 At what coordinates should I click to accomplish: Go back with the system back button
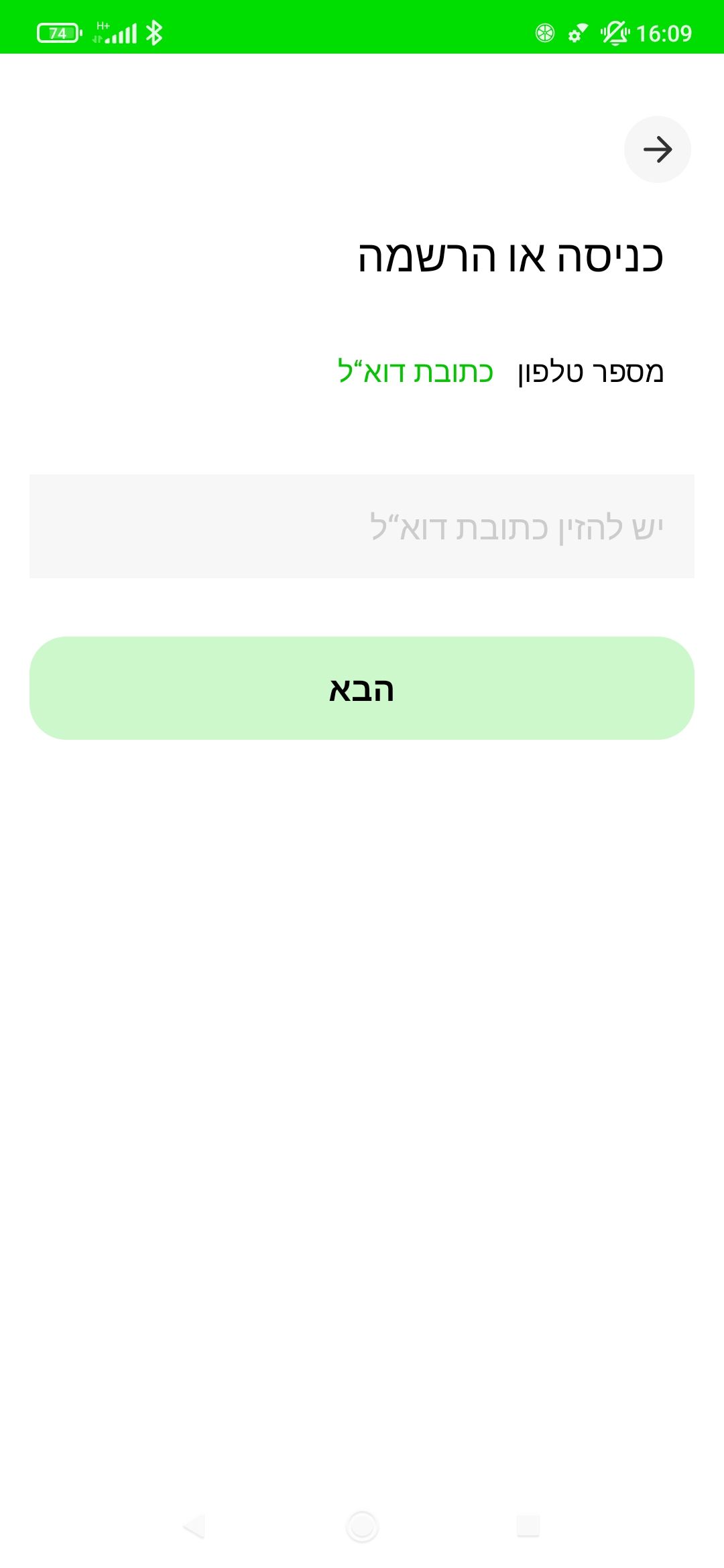pos(194,1526)
